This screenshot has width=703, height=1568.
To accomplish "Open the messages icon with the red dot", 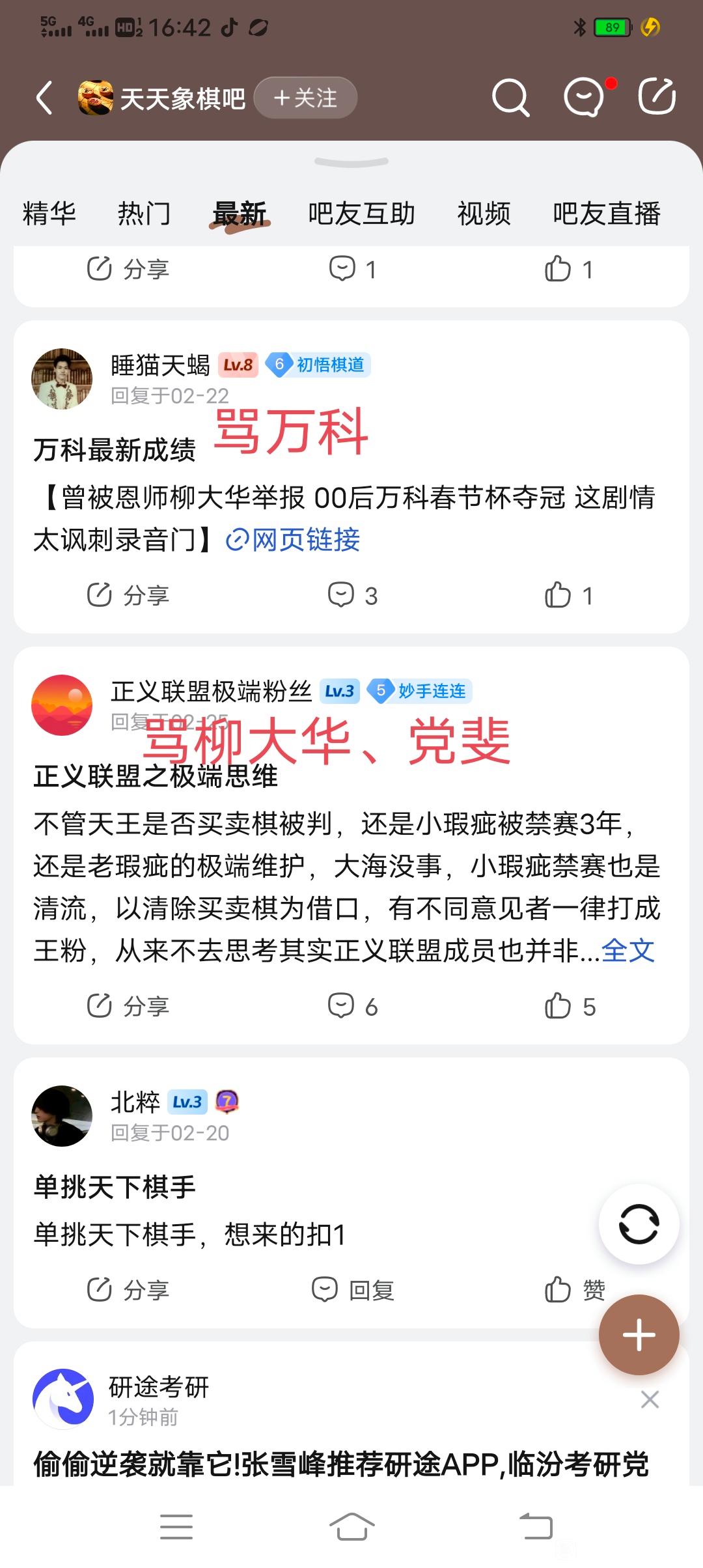I will pyautogui.click(x=584, y=98).
